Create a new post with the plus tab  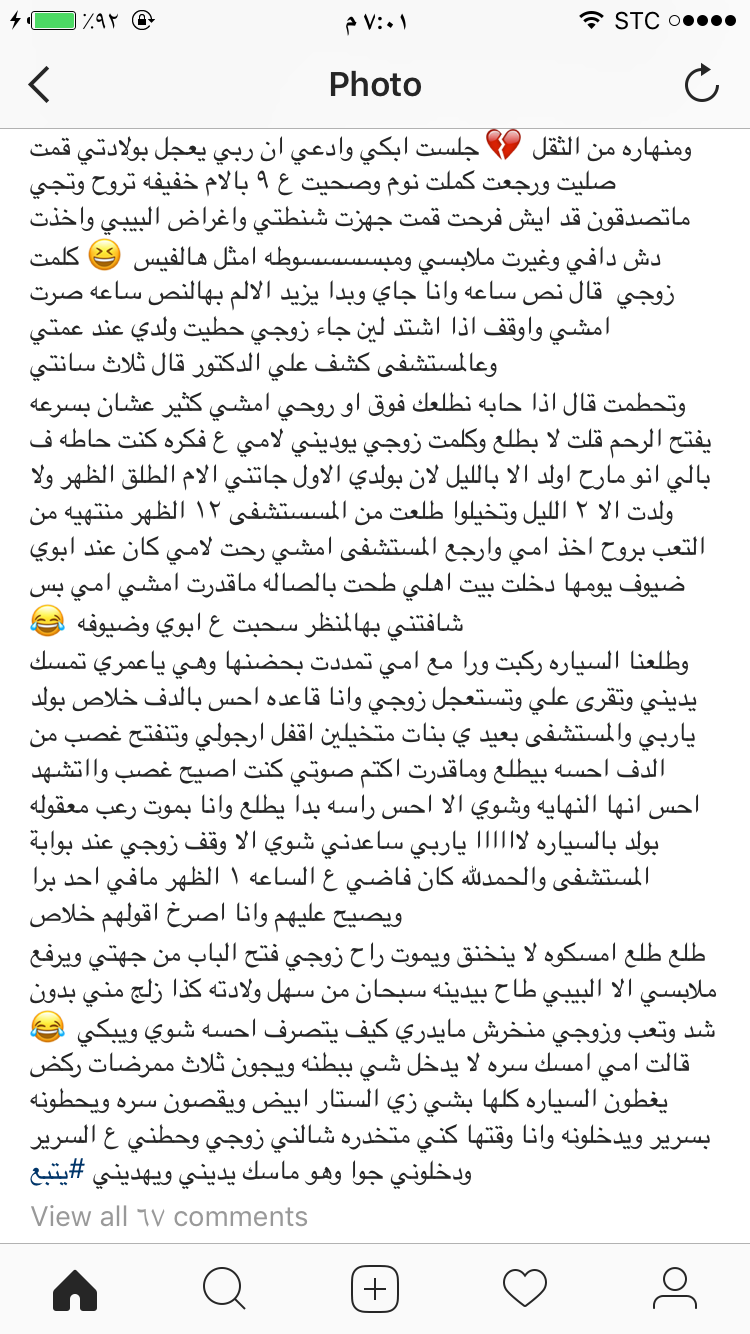(375, 1289)
